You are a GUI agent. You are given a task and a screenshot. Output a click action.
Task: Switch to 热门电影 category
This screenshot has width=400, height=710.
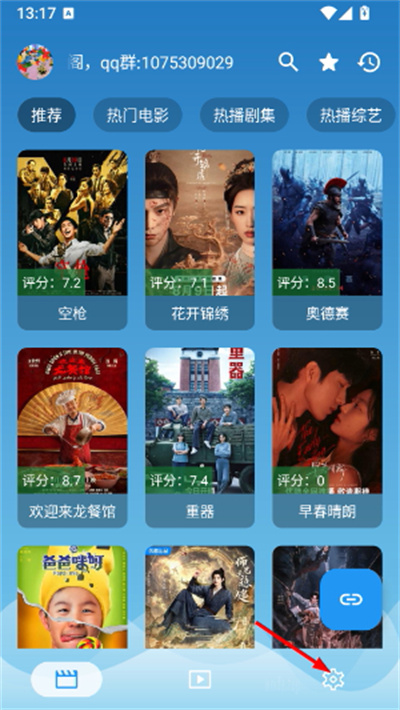point(138,115)
